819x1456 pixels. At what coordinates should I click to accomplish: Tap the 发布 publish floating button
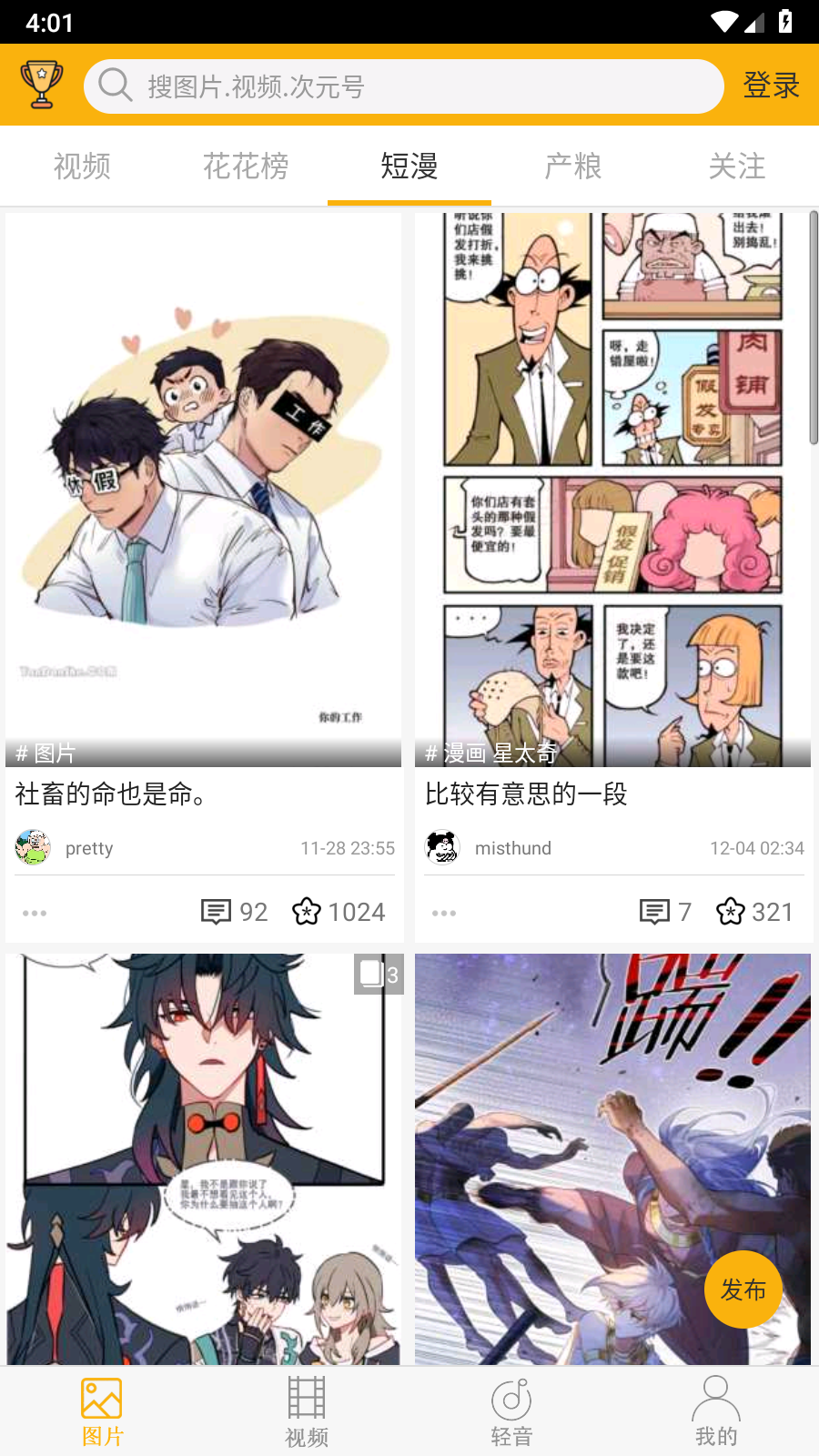(743, 1289)
